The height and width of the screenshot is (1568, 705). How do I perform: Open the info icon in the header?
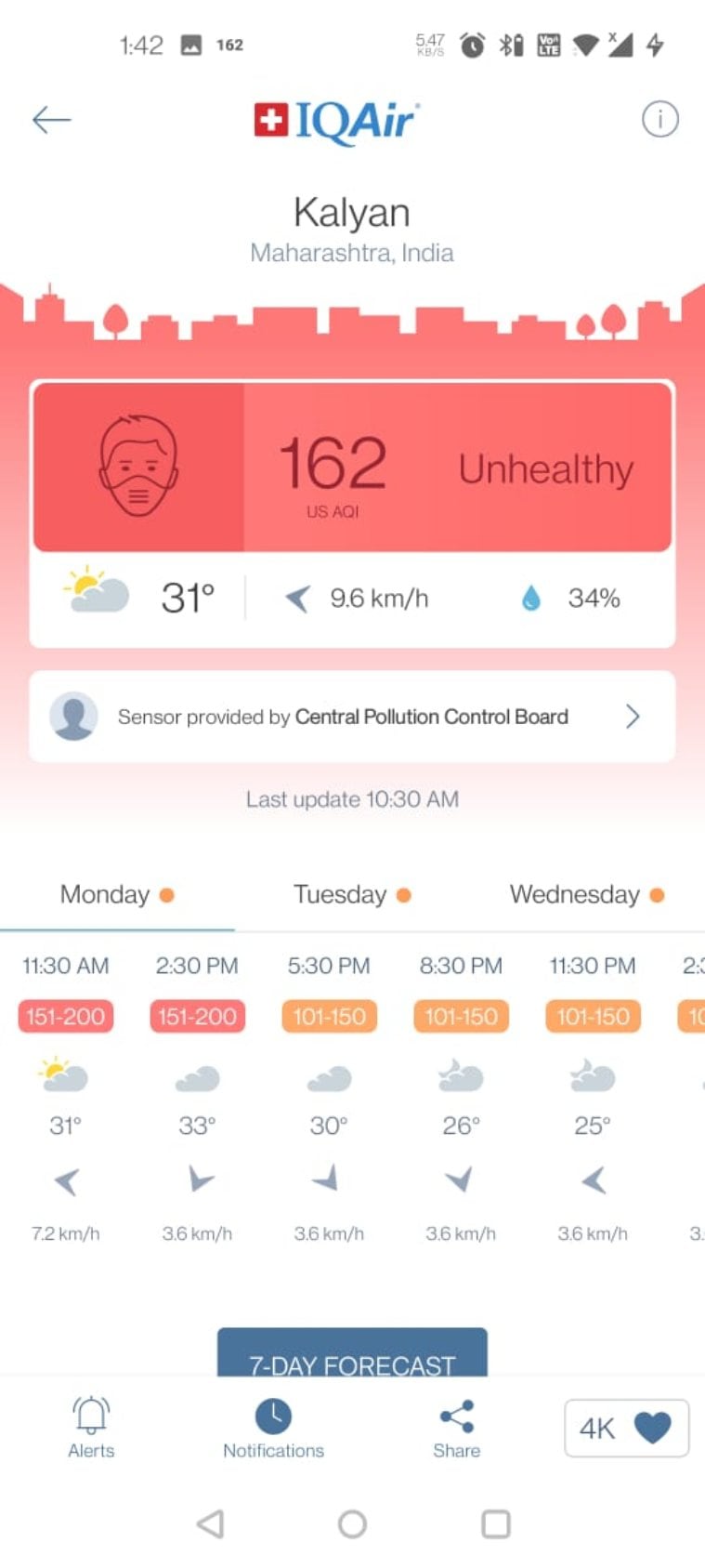coord(659,119)
